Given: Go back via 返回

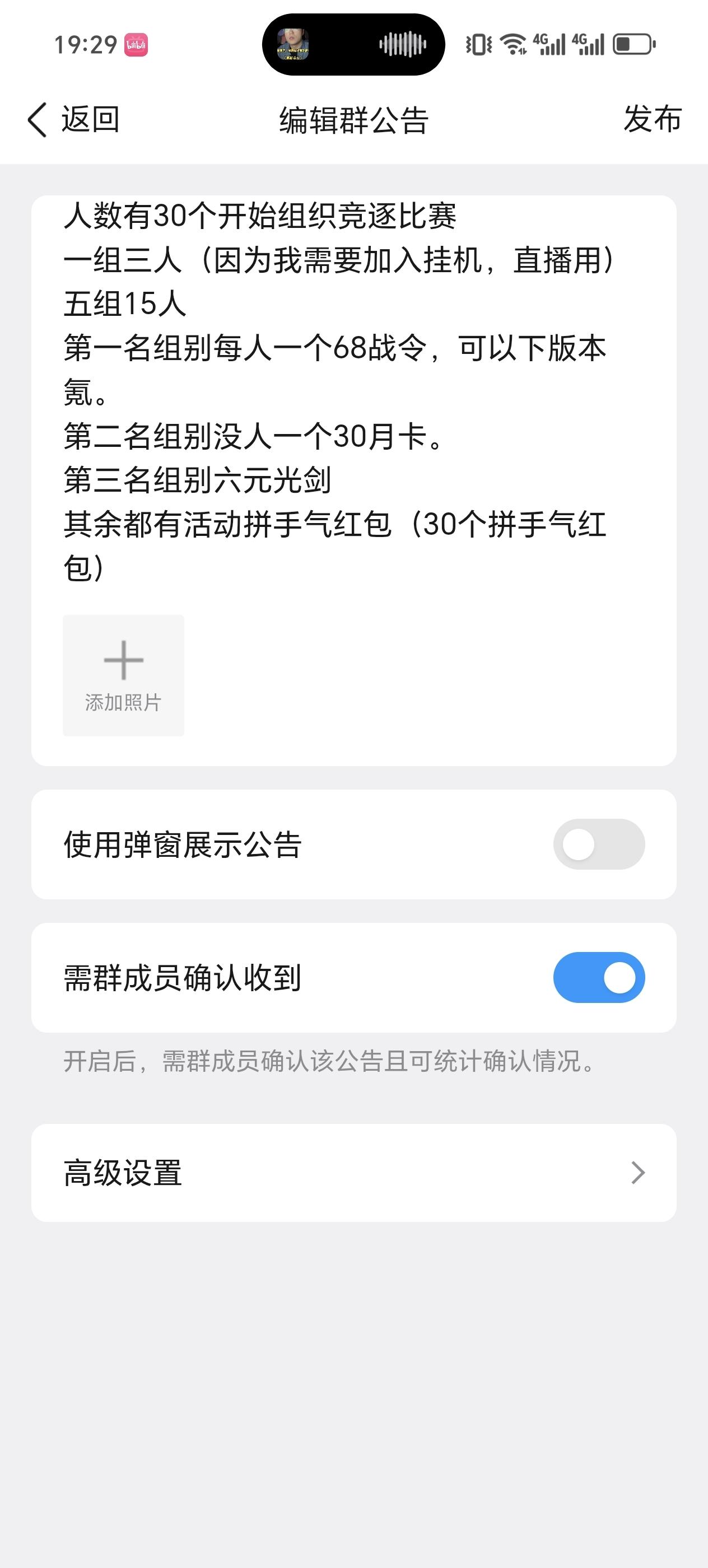Looking at the screenshot, I should (x=74, y=119).
